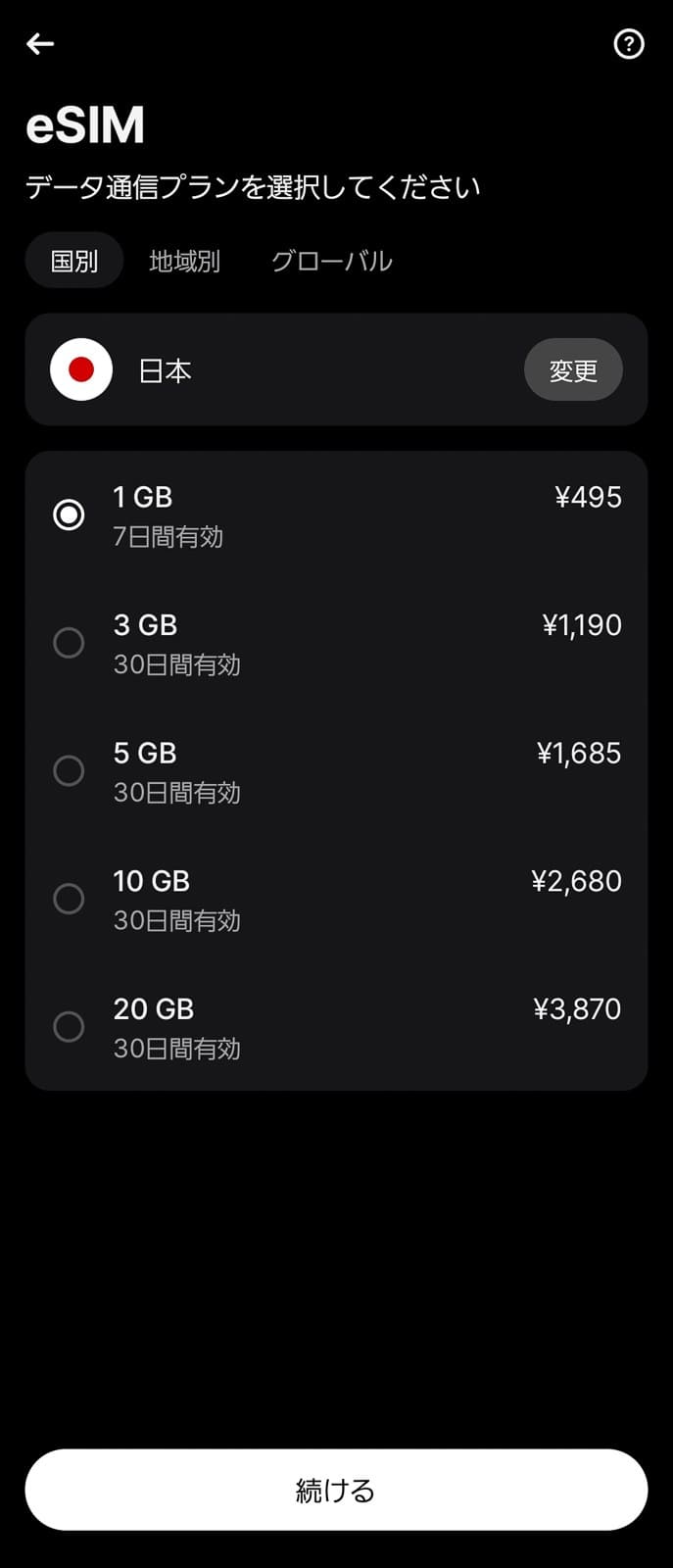This screenshot has height=1568, width=673.
Task: Select the 1 GB 7-day plan
Action: pos(69,514)
